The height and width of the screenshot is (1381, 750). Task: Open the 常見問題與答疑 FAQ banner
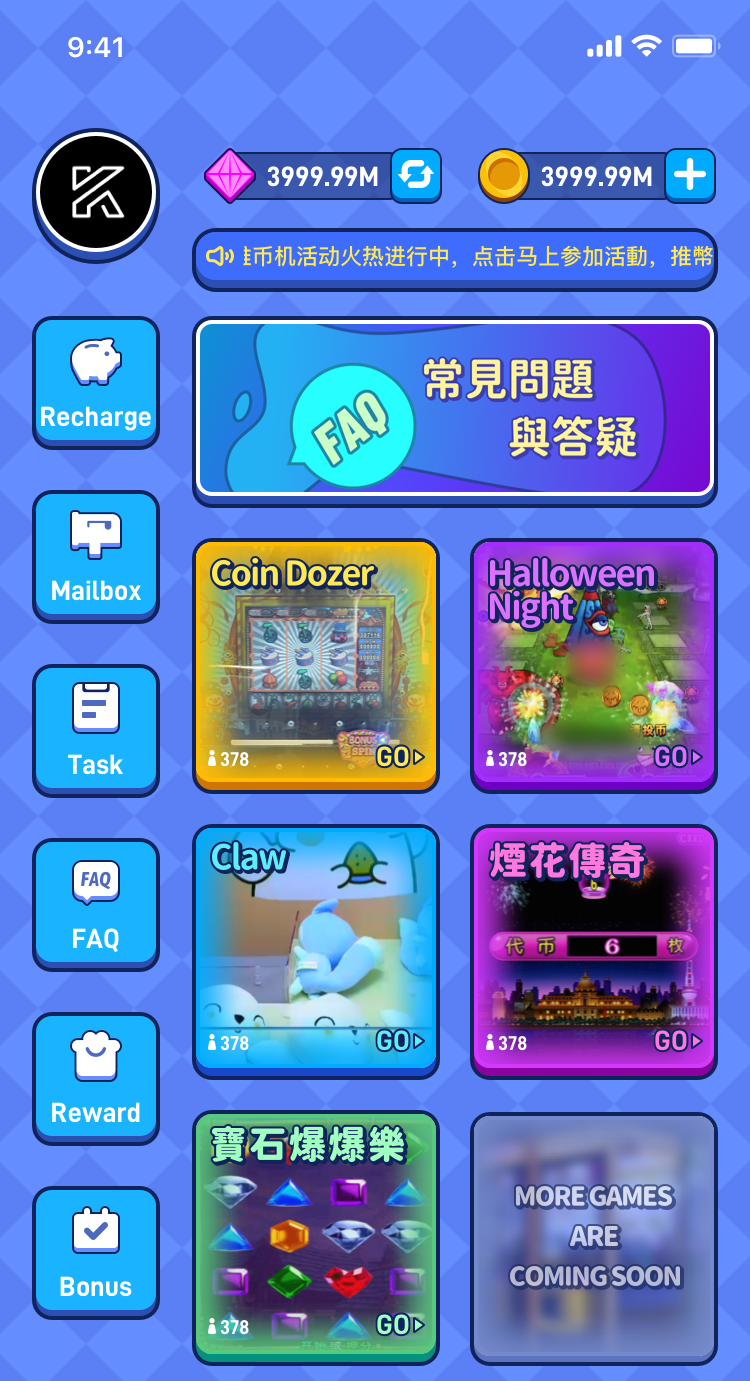tap(455, 408)
